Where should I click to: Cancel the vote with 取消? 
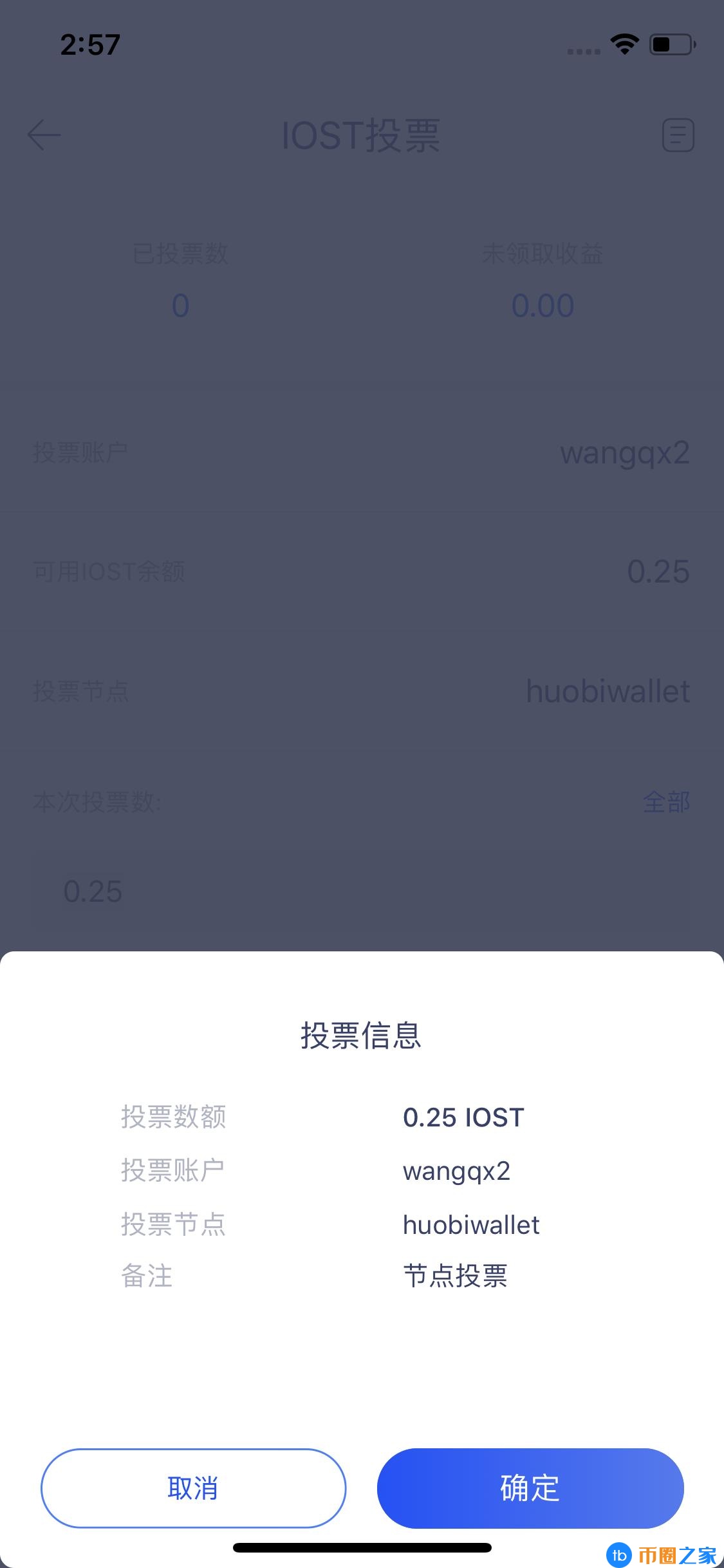(x=193, y=1488)
